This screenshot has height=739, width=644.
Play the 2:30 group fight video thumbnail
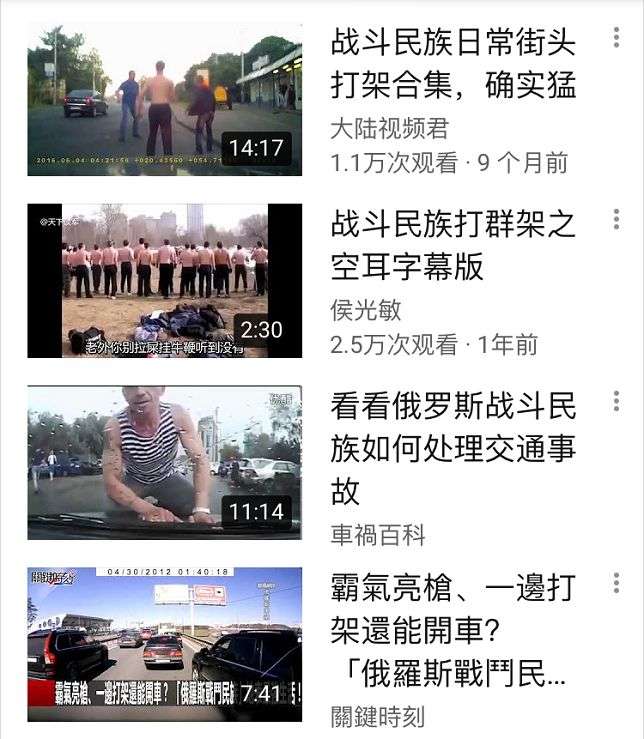pos(164,281)
